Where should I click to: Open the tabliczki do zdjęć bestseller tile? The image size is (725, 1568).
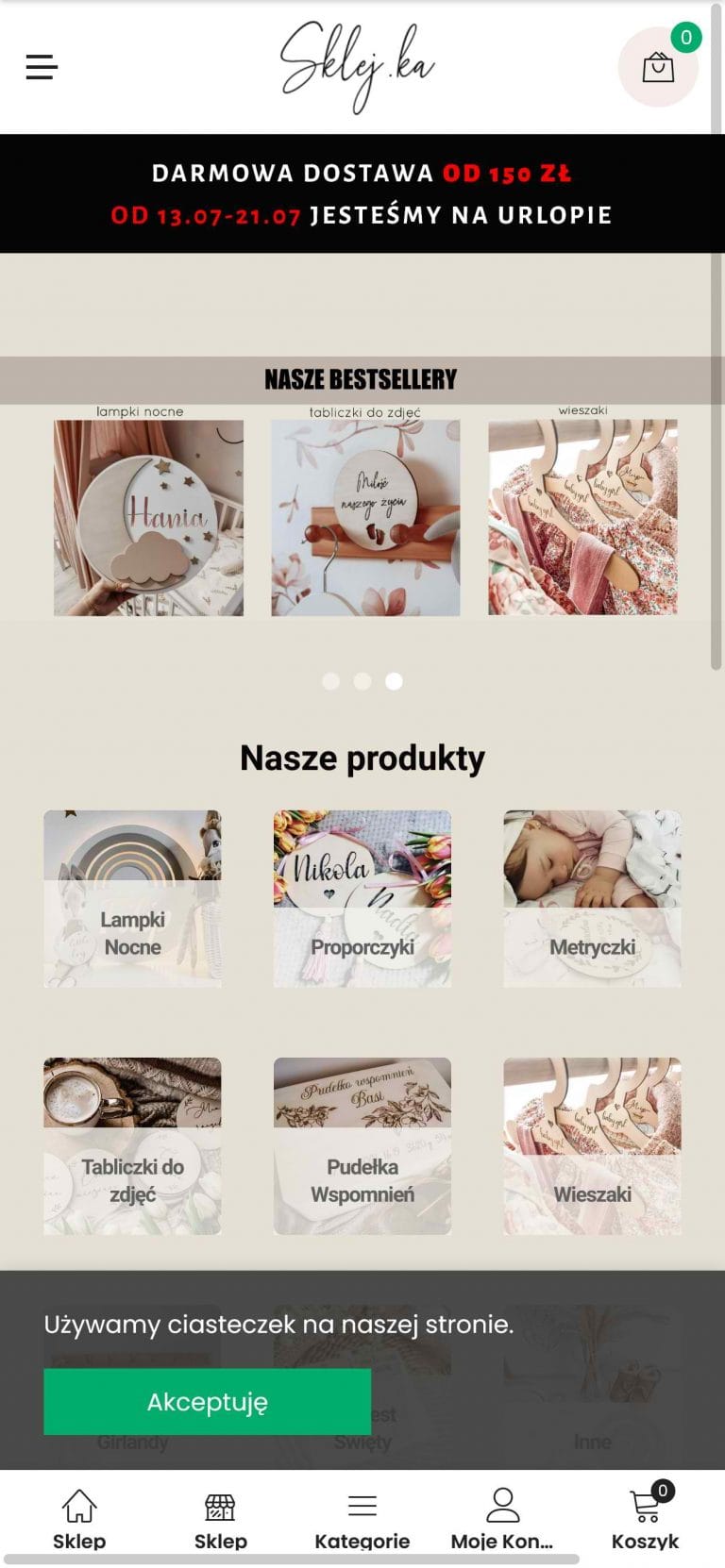[x=365, y=517]
